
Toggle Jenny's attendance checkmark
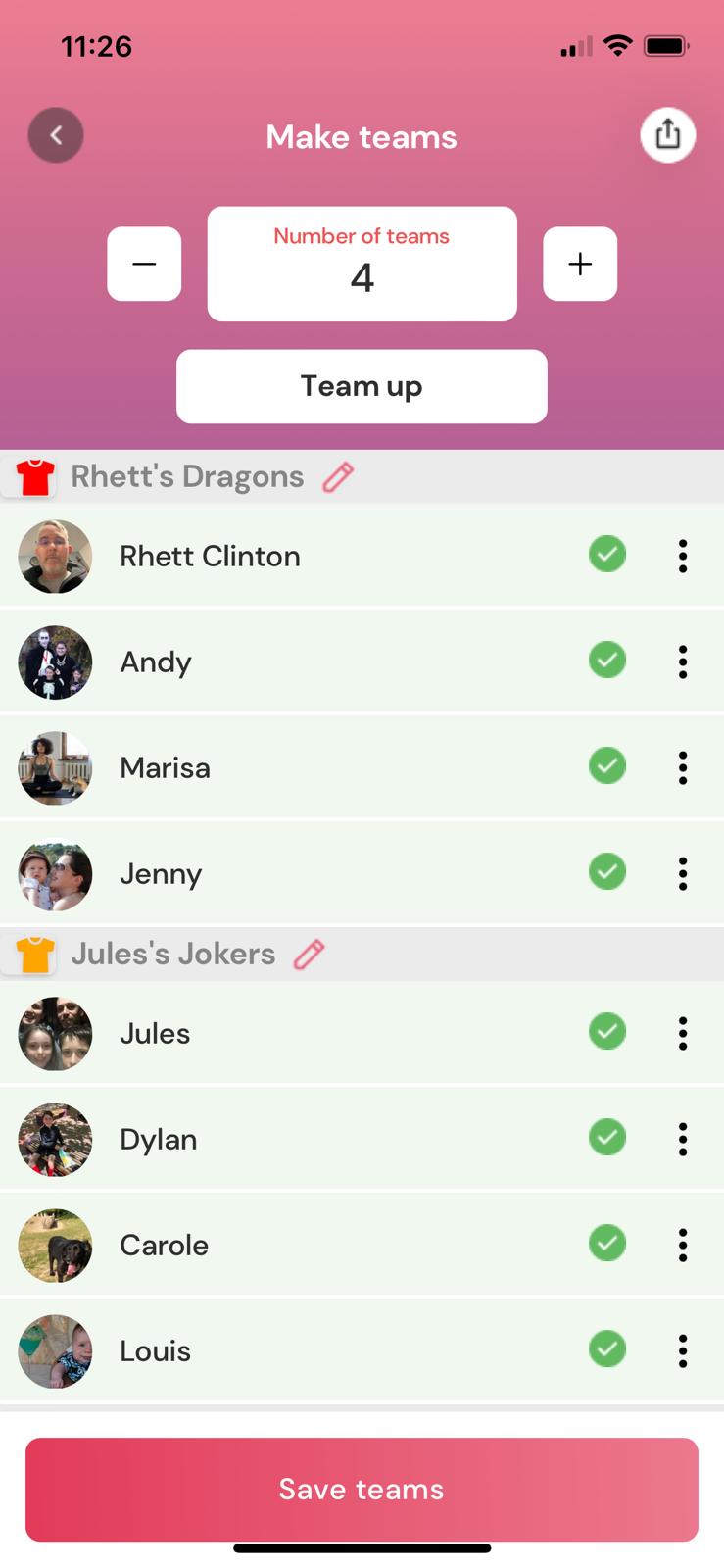(x=607, y=871)
